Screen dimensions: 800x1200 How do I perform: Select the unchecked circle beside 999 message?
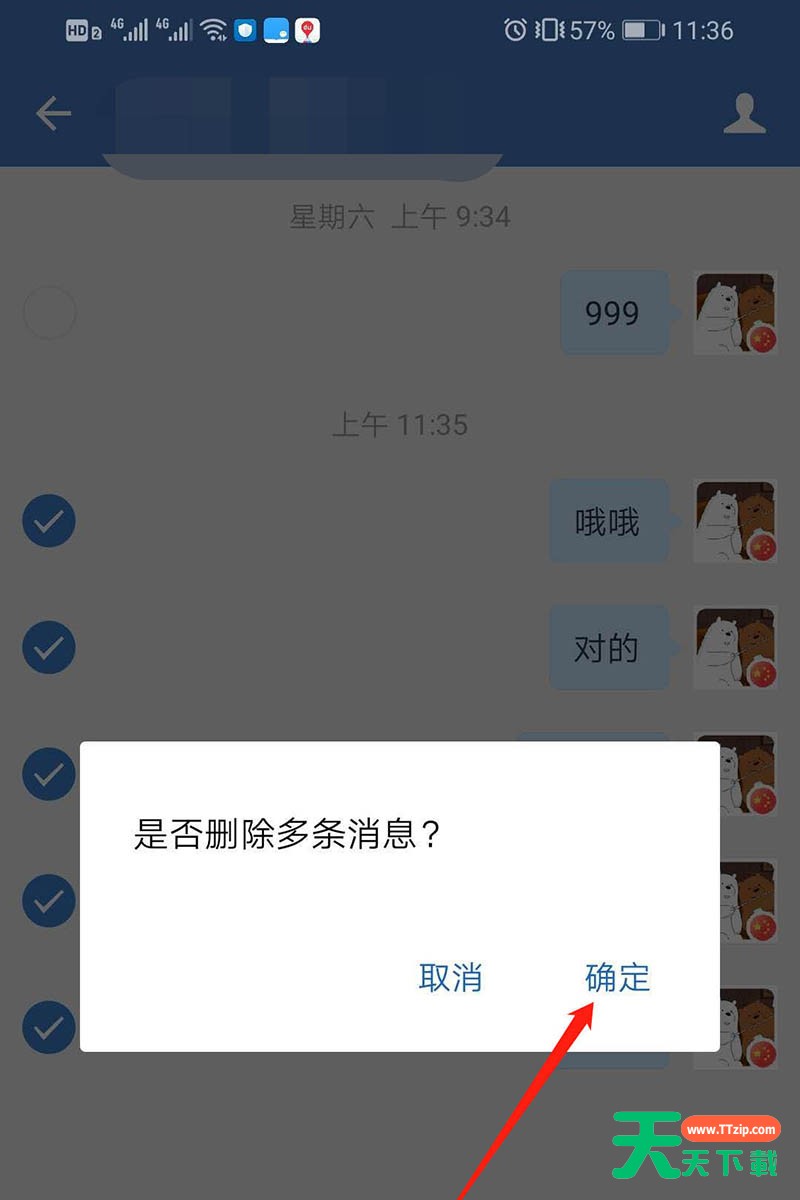point(49,312)
